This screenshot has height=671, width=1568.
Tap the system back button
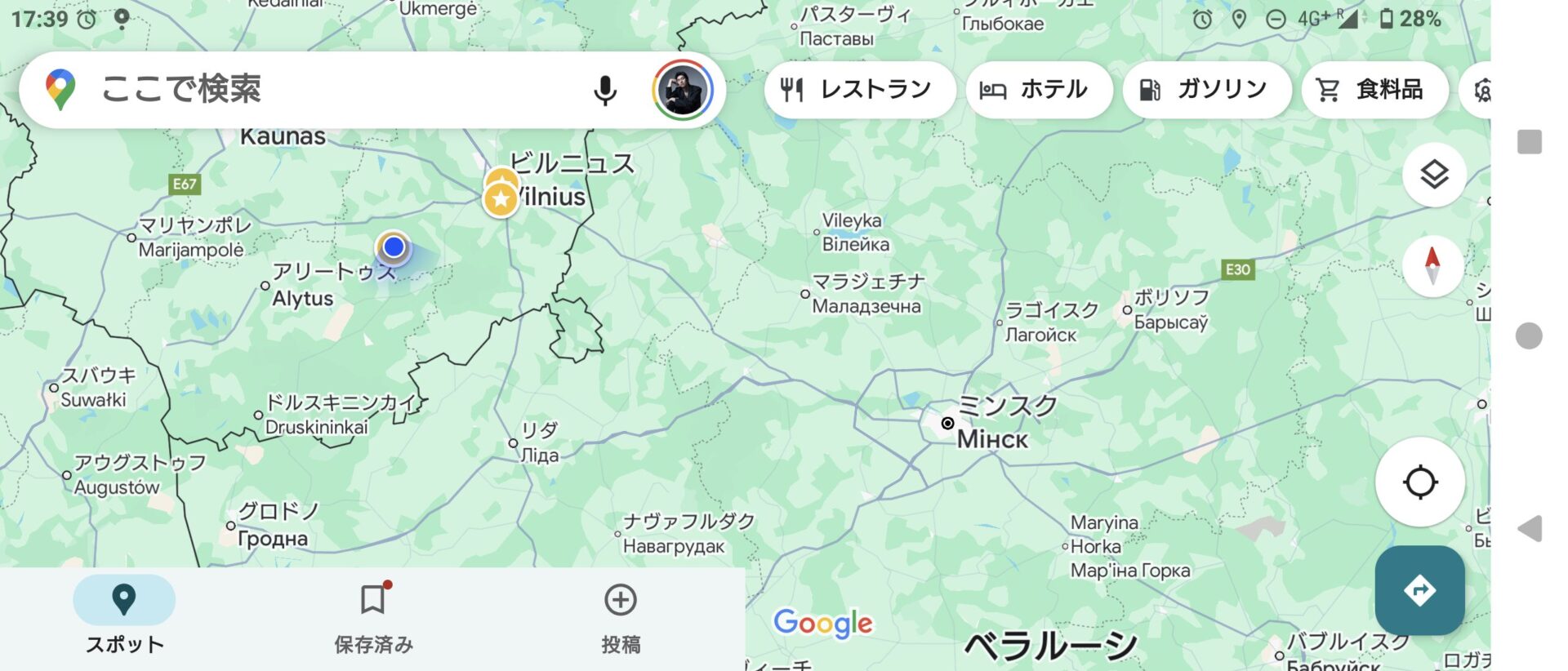1530,529
